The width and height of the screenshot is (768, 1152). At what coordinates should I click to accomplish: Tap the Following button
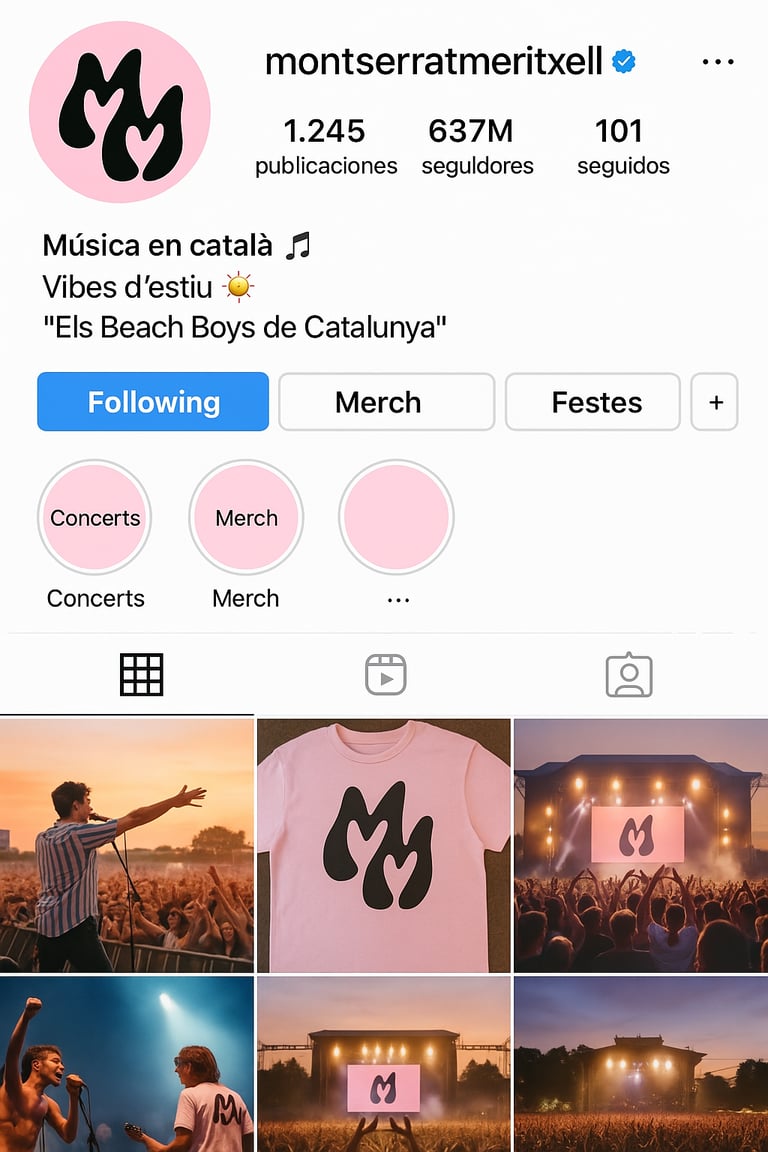pos(153,402)
